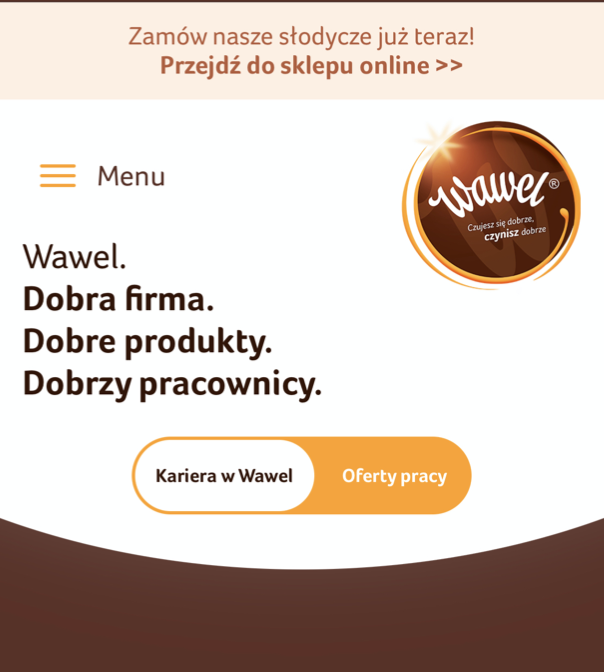
Task: Select the Kariera w Wawel tab
Action: [224, 476]
